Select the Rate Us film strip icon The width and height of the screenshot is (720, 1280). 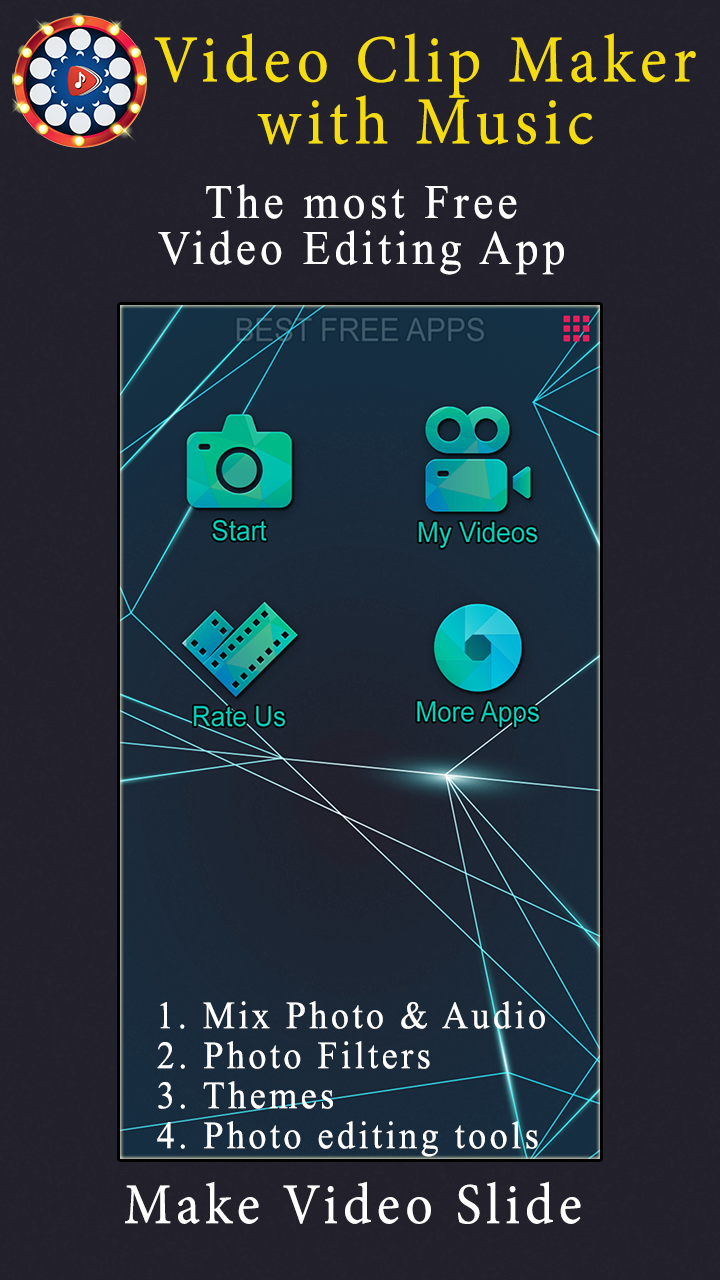pos(240,645)
